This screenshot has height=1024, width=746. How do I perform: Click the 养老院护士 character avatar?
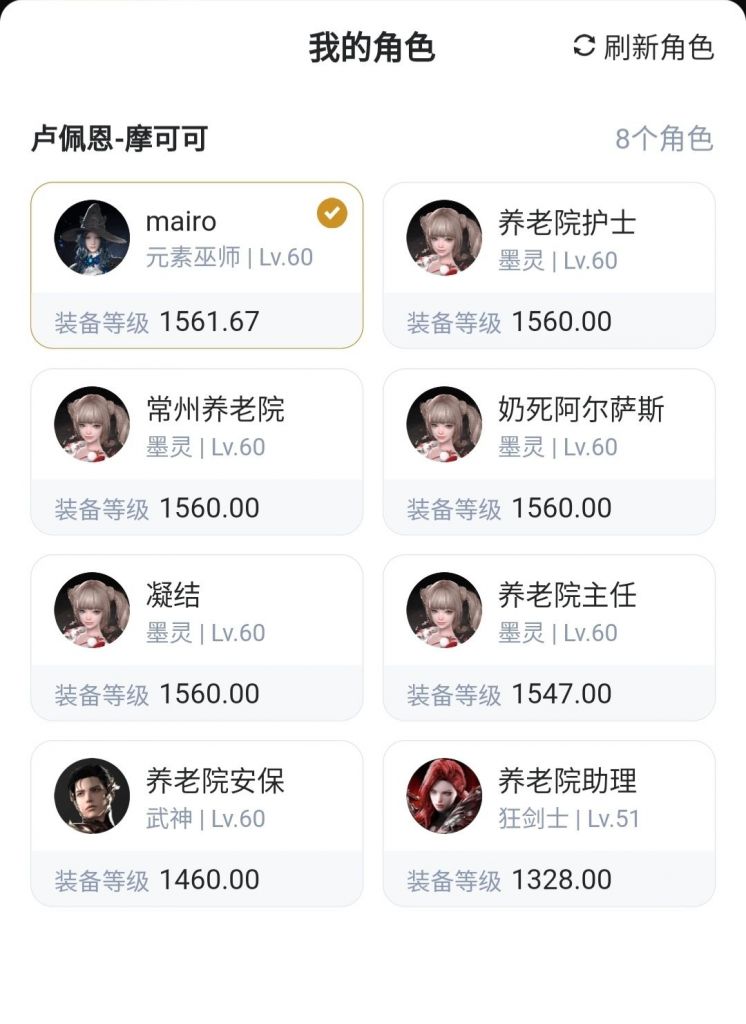[444, 238]
